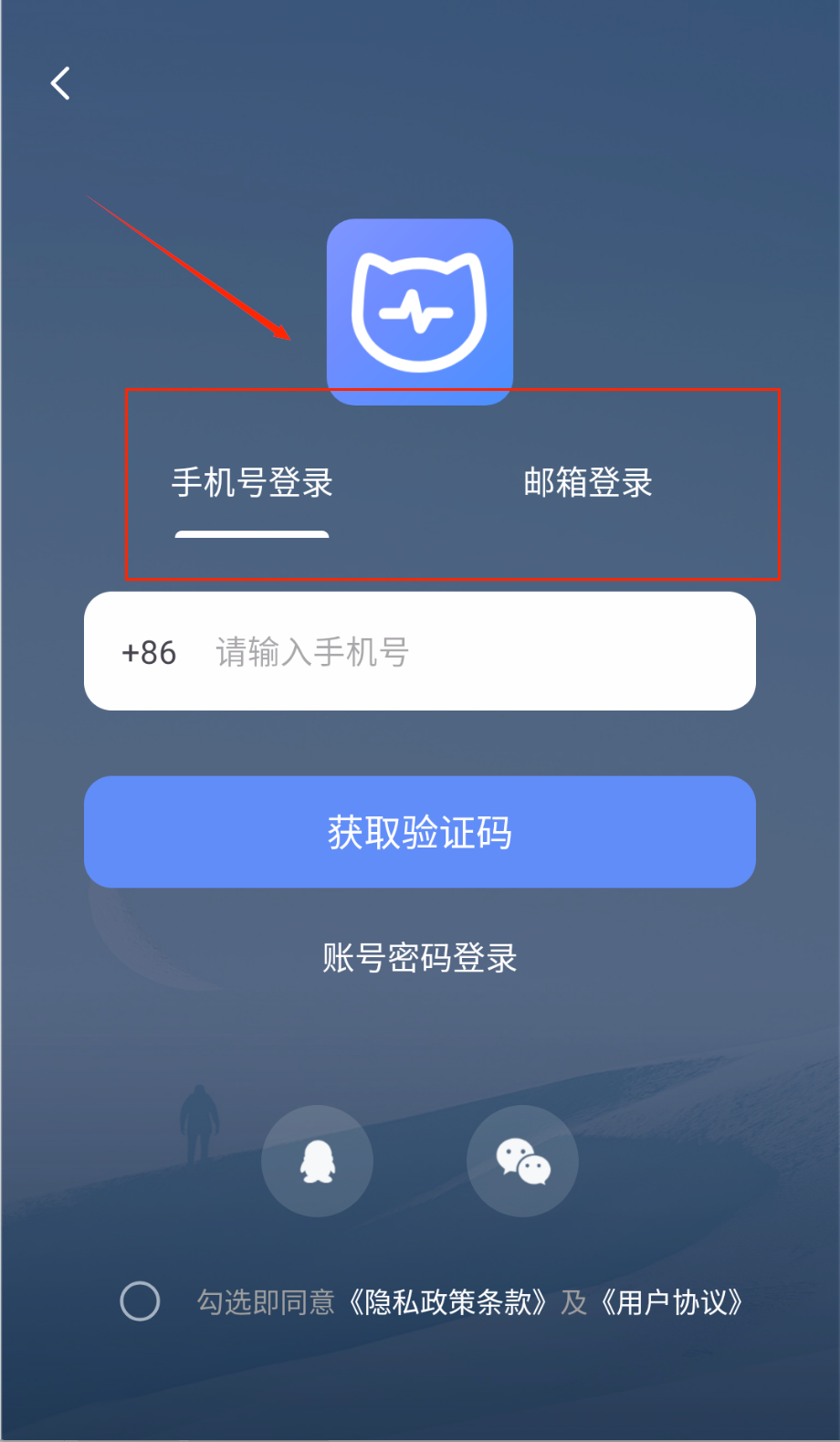840x1442 pixels.
Task: Choose 账号密码登录 instead
Action: pyautogui.click(x=420, y=958)
